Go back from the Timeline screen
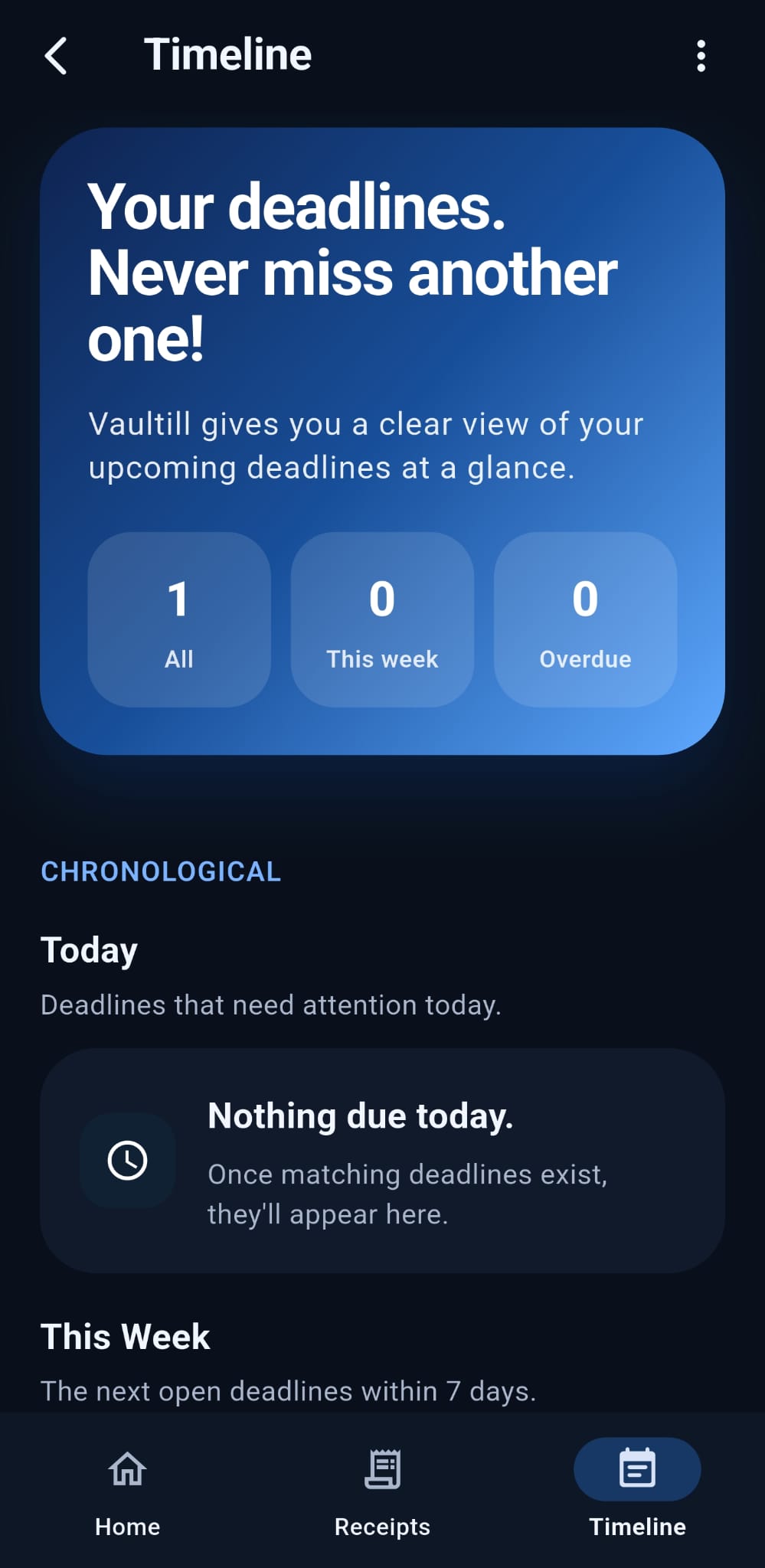 coord(56,56)
